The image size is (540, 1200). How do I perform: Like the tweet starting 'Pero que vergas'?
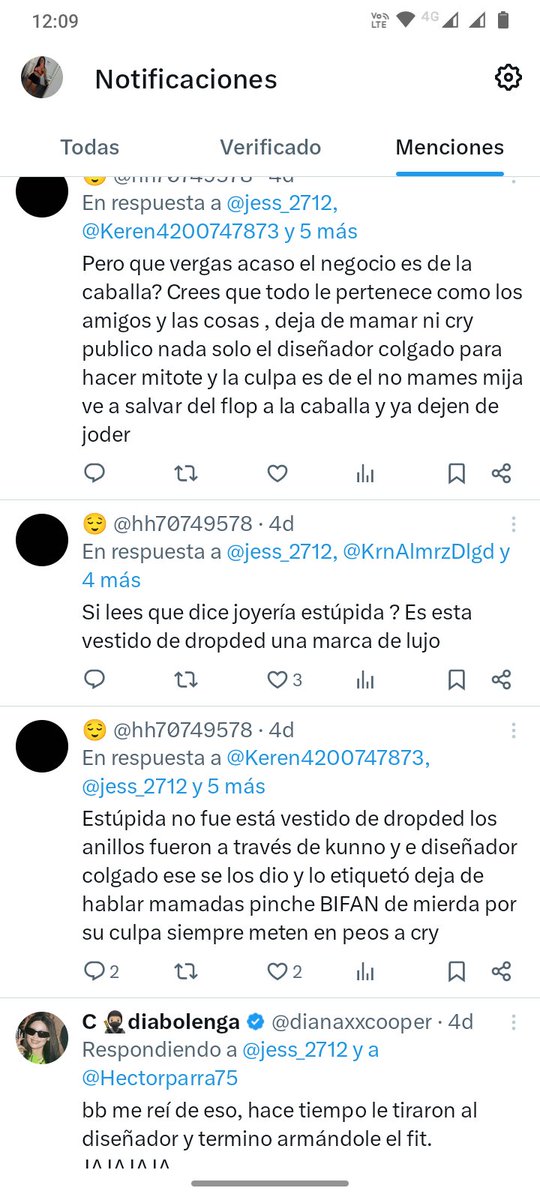point(276,474)
